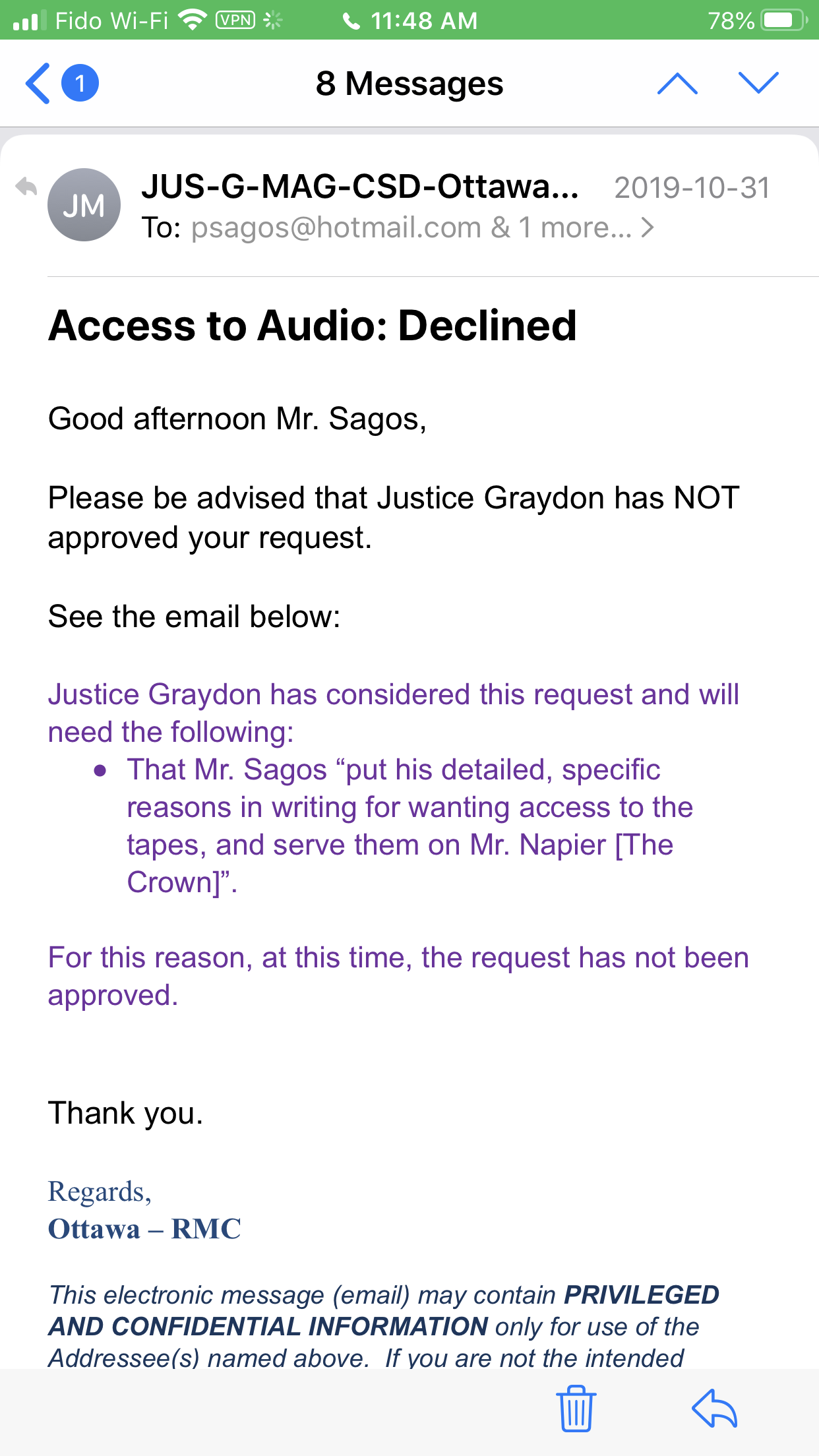The height and width of the screenshot is (1456, 819).
Task: Jump to the previous message with up arrow
Action: [x=677, y=84]
